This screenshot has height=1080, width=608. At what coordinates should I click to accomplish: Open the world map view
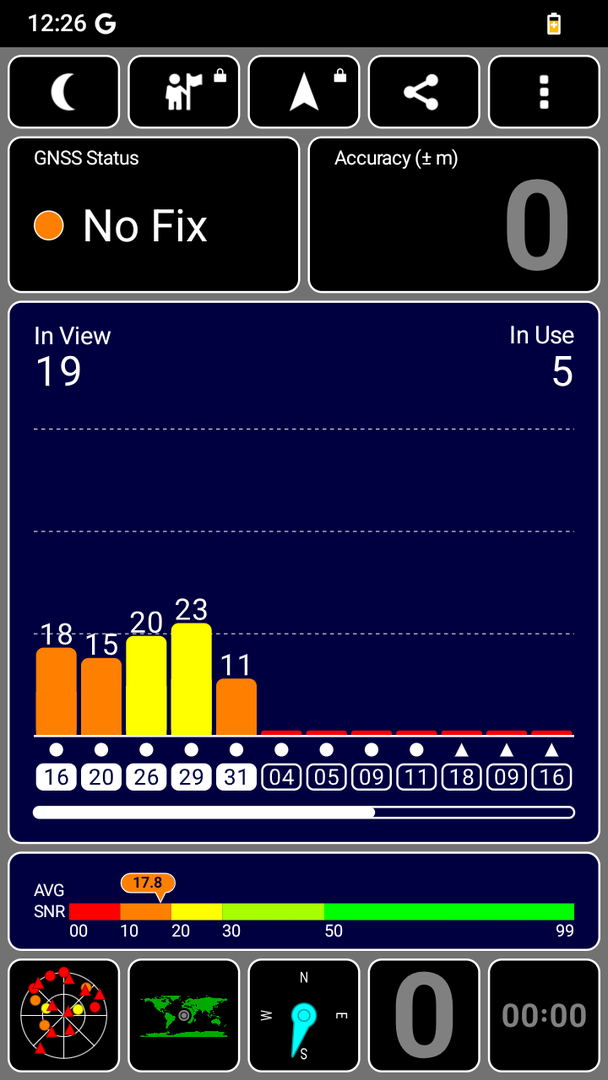coord(184,1015)
